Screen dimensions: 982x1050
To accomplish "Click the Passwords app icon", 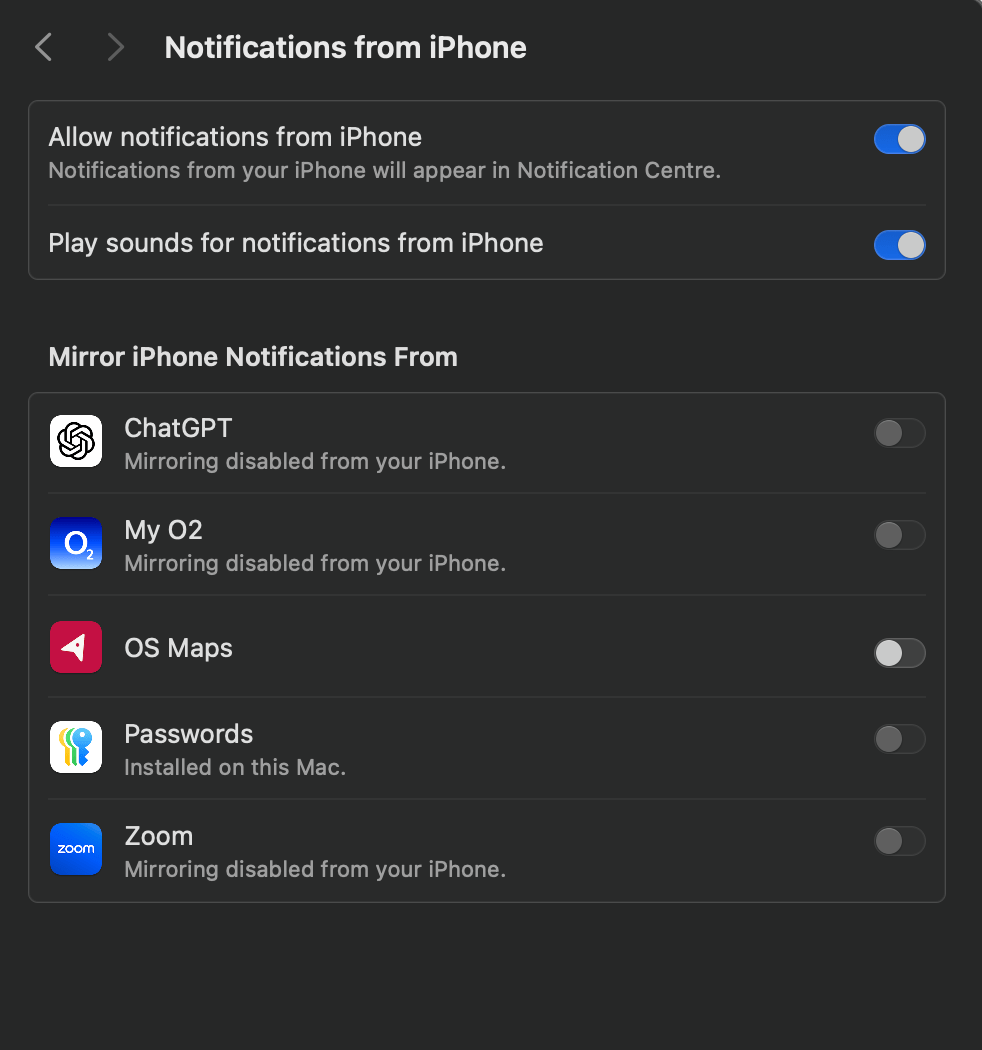I will click(x=75, y=747).
